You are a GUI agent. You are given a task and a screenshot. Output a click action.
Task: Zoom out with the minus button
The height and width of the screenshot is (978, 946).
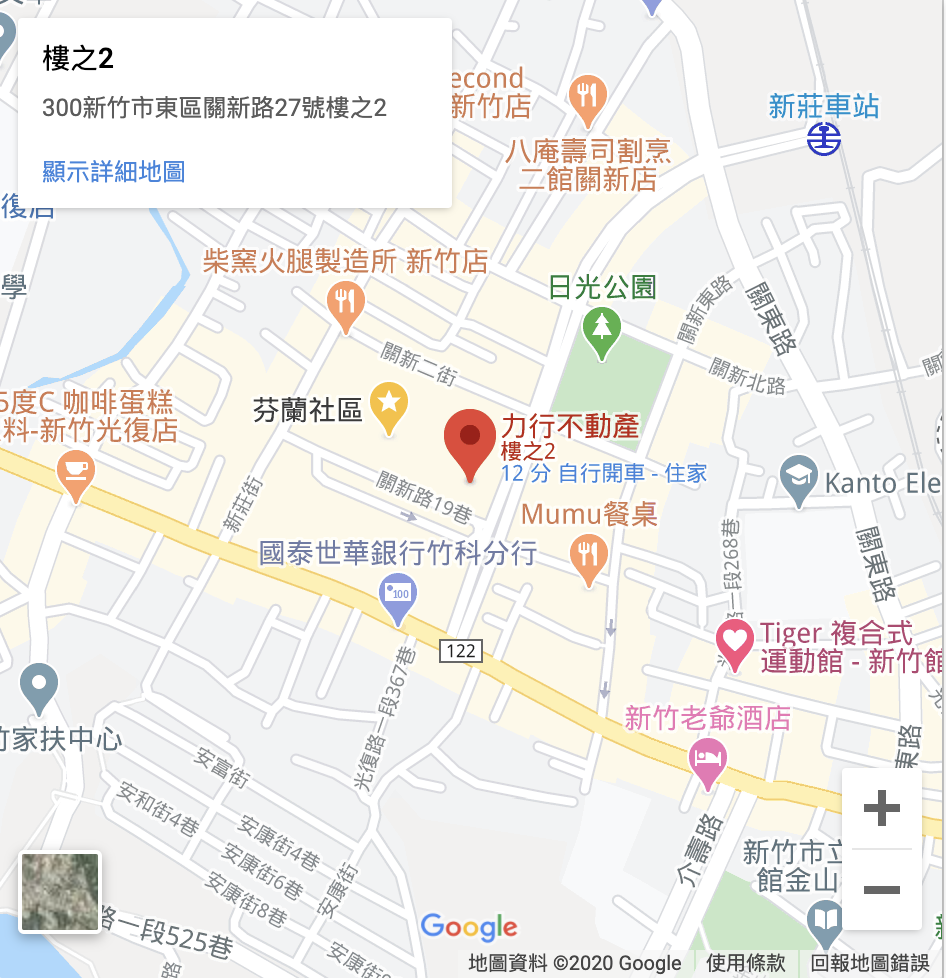[x=881, y=889]
